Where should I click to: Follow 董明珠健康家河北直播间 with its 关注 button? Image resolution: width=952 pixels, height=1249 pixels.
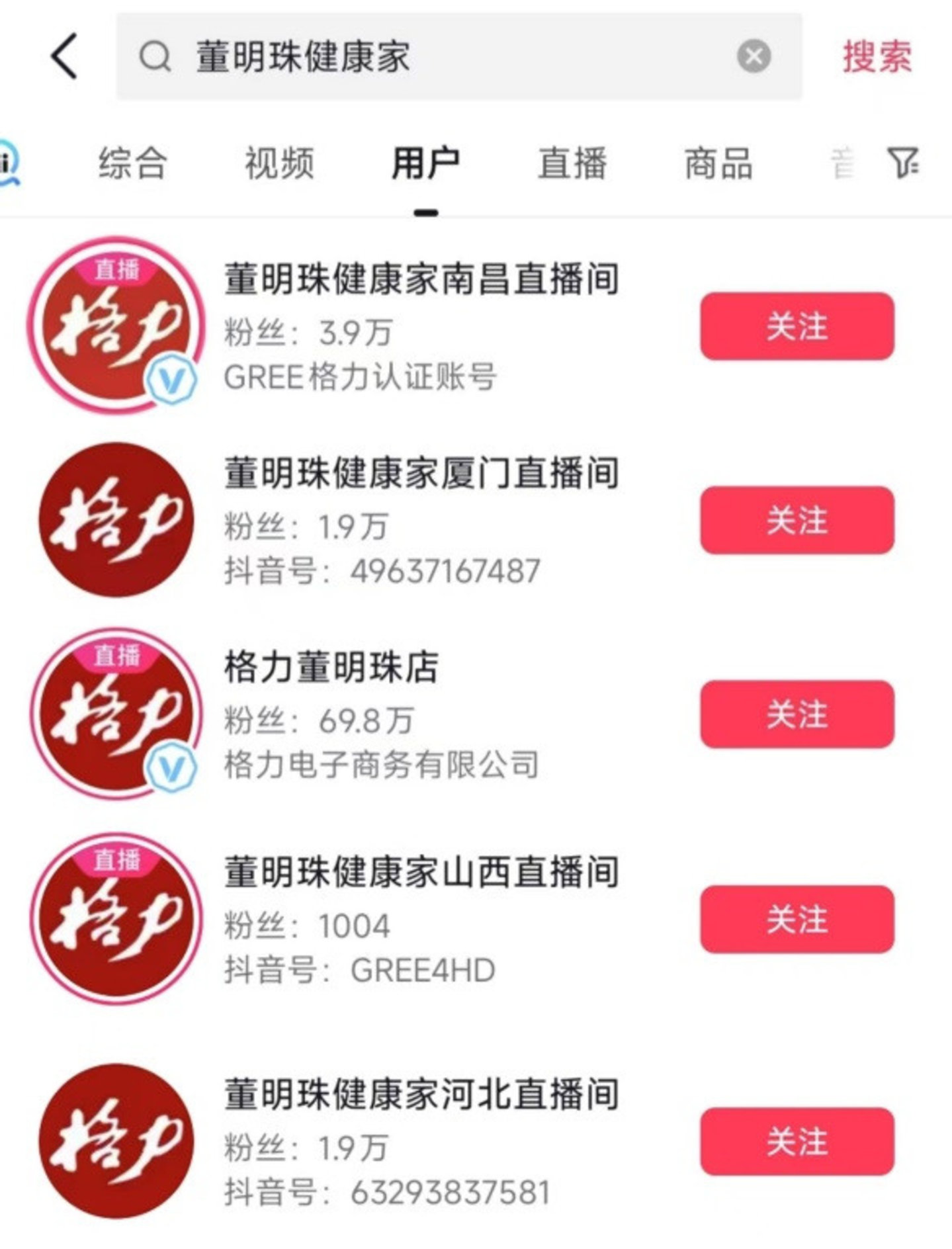click(x=797, y=1141)
